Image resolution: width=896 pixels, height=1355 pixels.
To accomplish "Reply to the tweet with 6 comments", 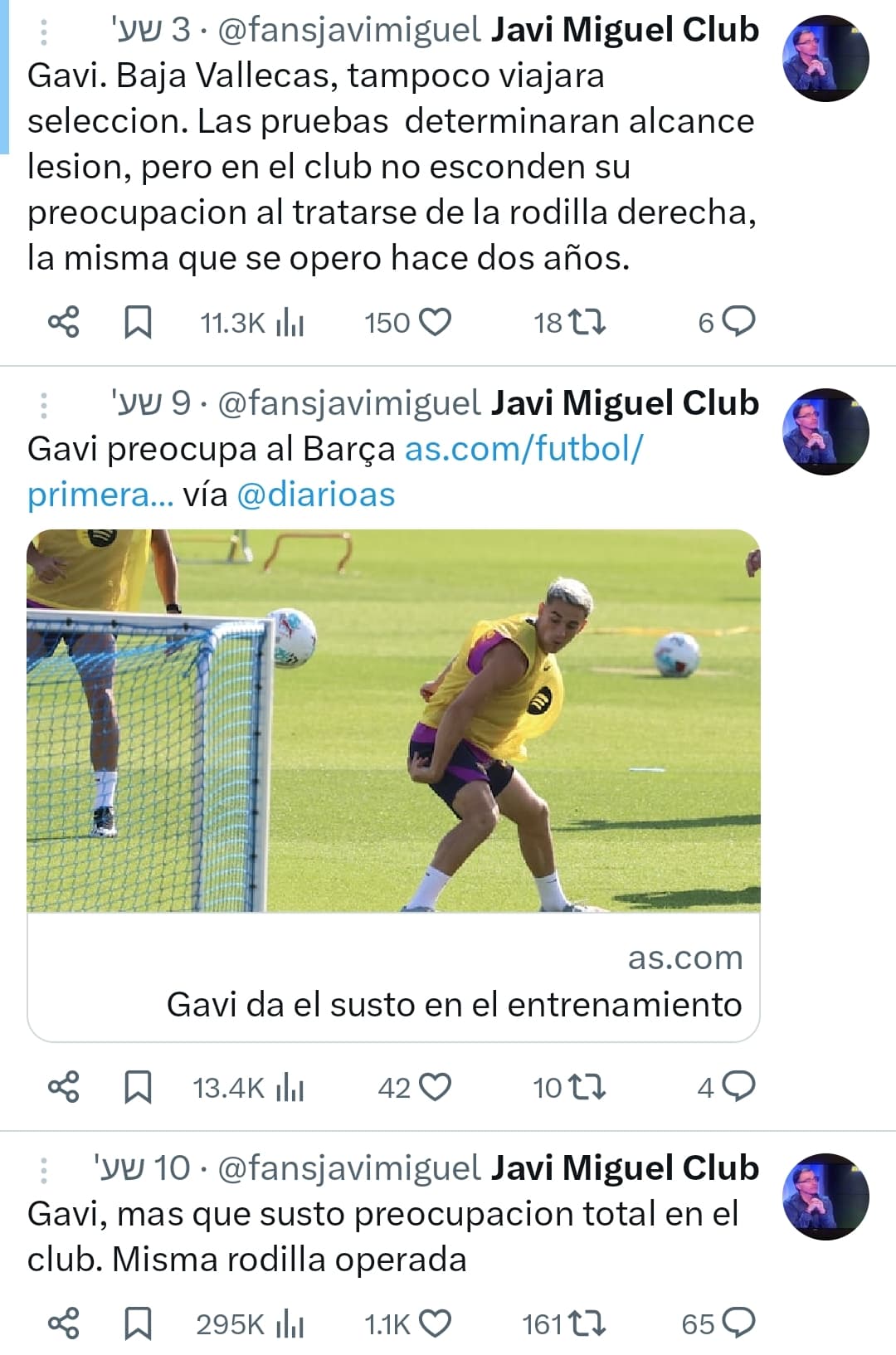I will pyautogui.click(x=738, y=322).
